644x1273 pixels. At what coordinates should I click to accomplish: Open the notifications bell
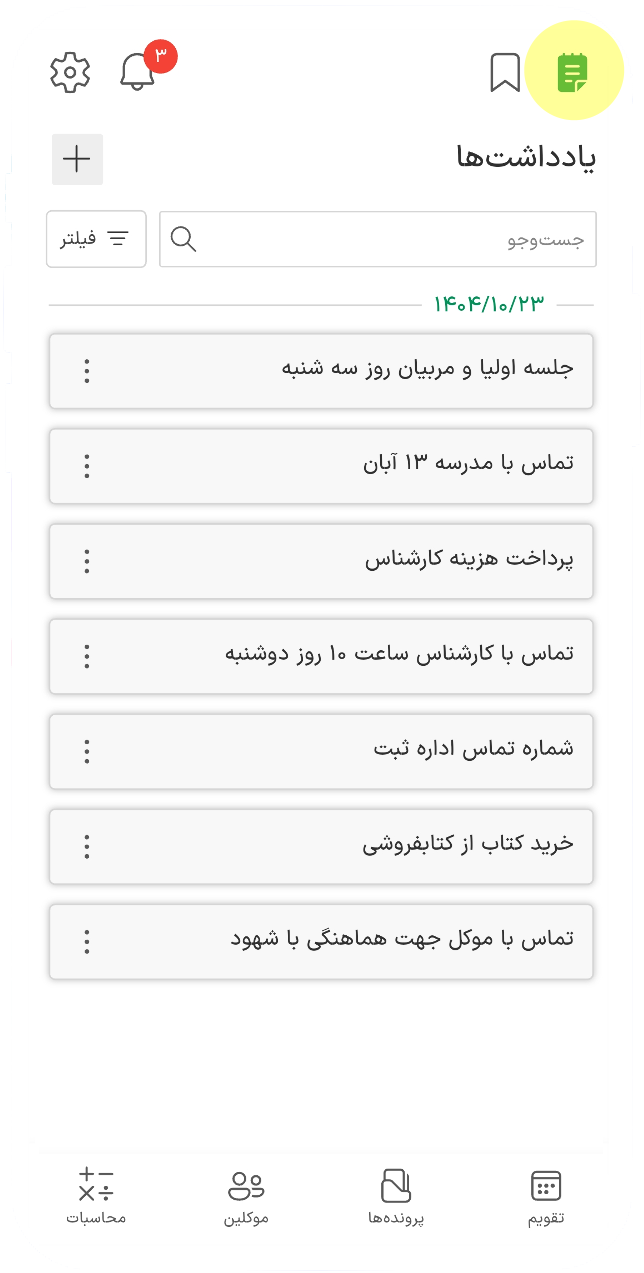click(x=138, y=72)
